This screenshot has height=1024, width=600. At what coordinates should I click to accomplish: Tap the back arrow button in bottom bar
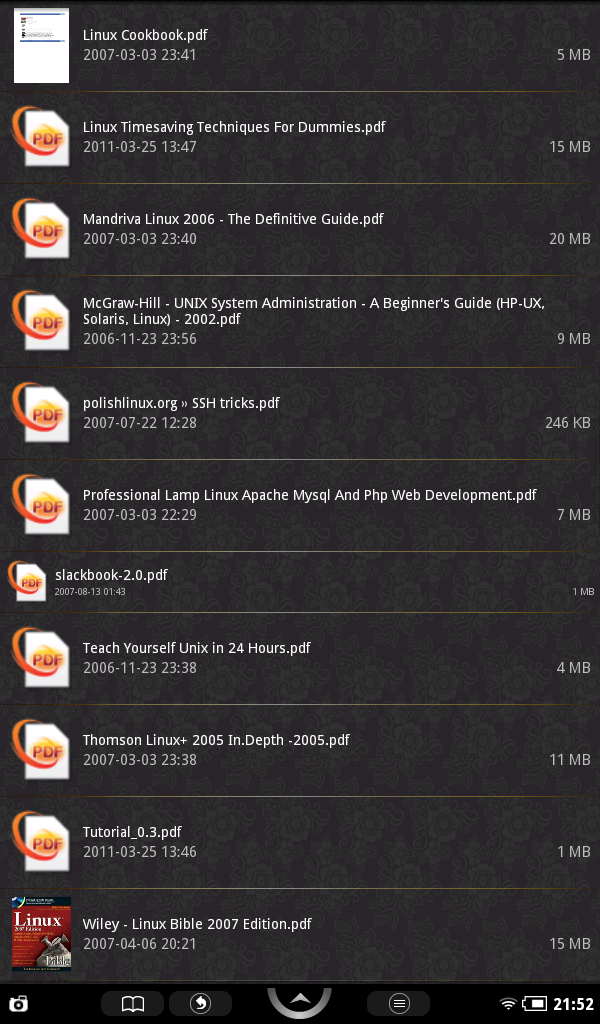click(x=200, y=1004)
